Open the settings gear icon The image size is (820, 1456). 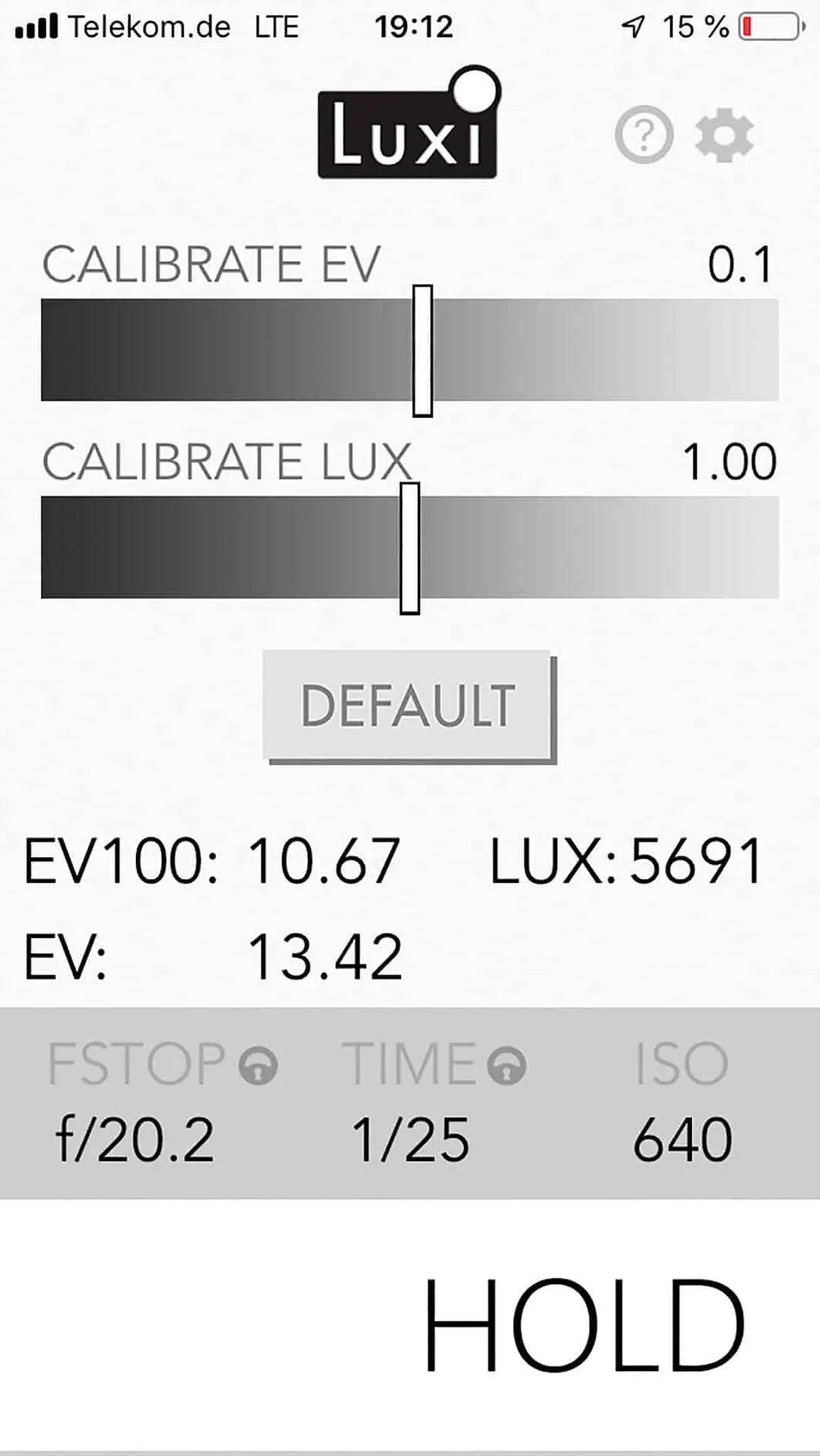point(724,137)
